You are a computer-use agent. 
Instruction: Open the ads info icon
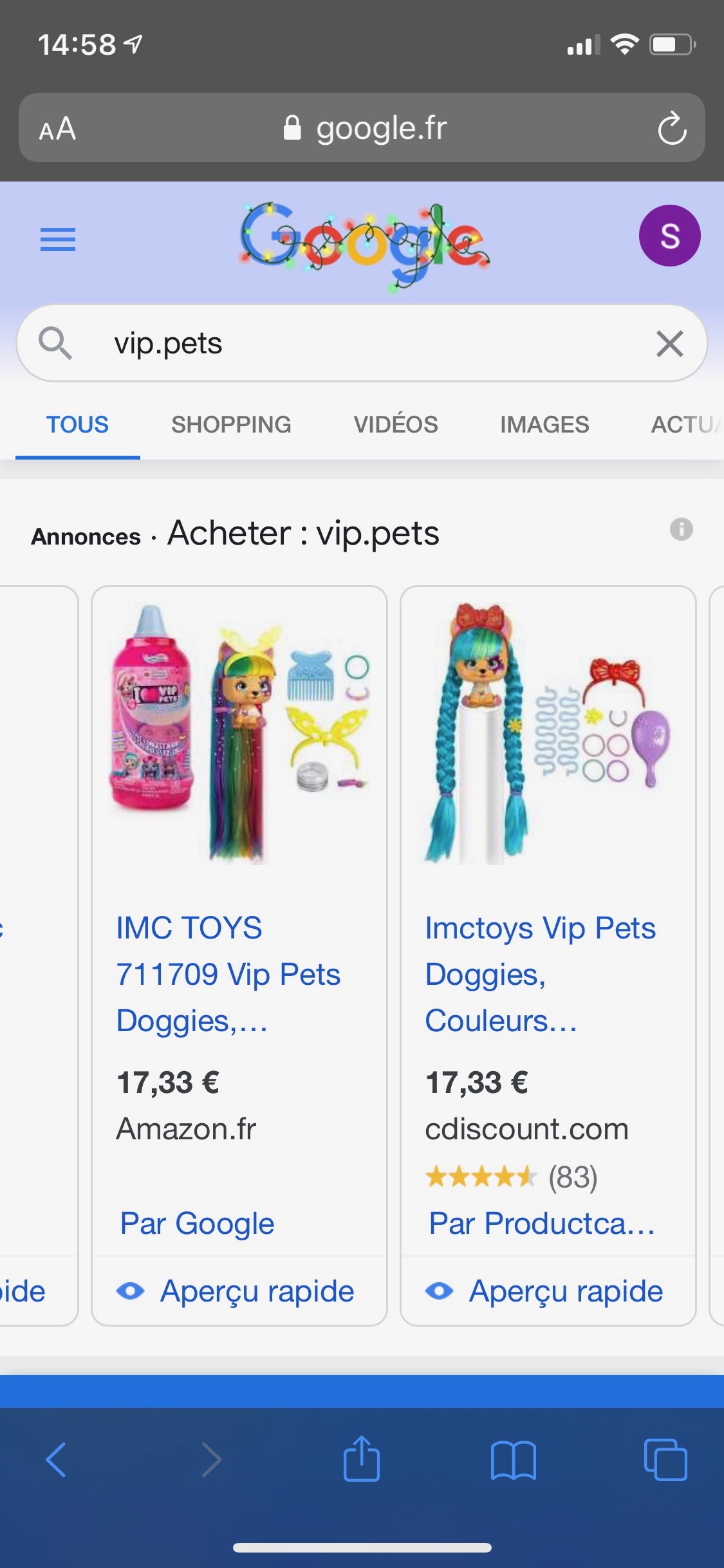click(681, 529)
